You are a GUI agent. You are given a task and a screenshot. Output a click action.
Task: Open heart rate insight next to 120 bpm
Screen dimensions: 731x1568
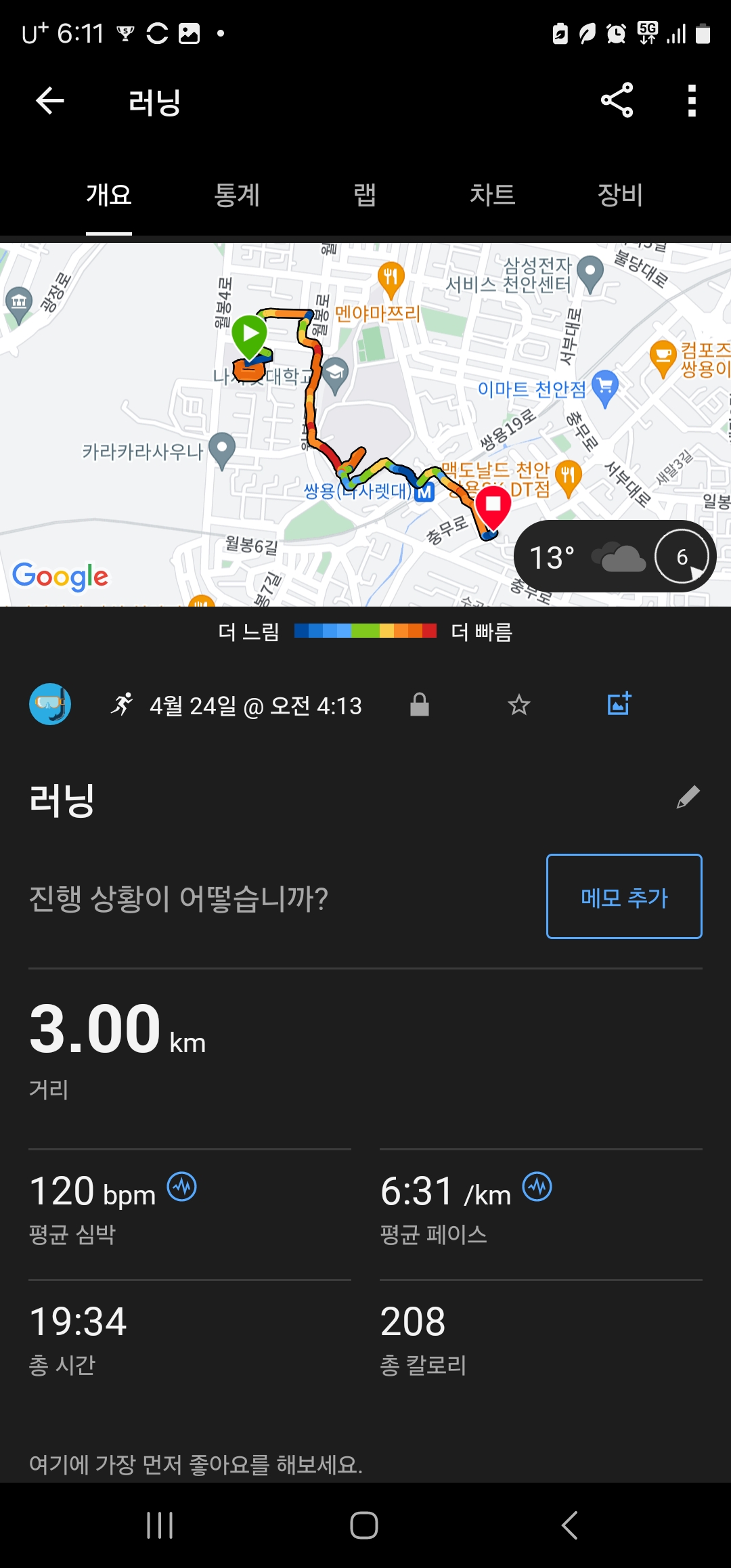pyautogui.click(x=182, y=1187)
